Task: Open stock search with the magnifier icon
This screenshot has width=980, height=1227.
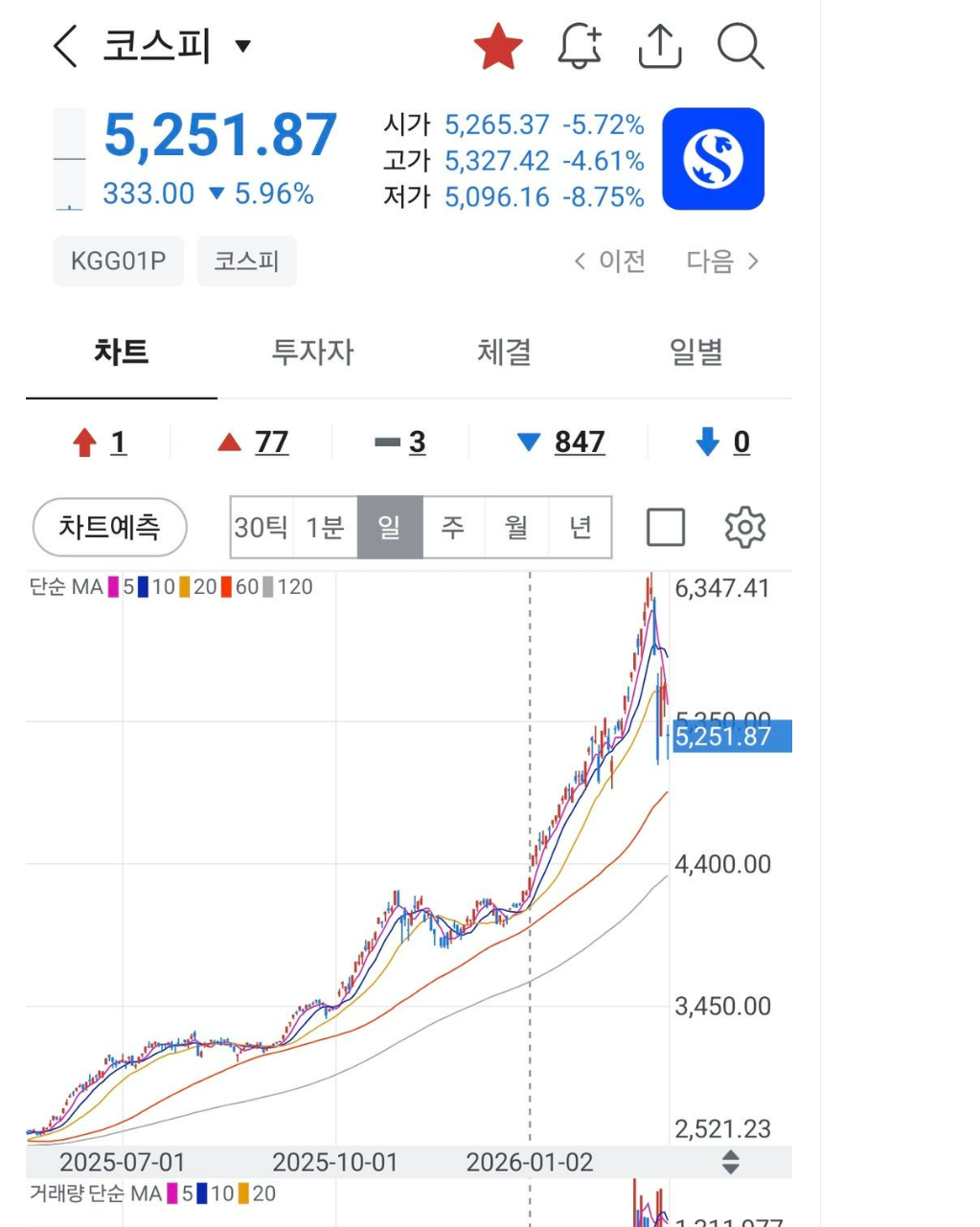Action: [740, 46]
